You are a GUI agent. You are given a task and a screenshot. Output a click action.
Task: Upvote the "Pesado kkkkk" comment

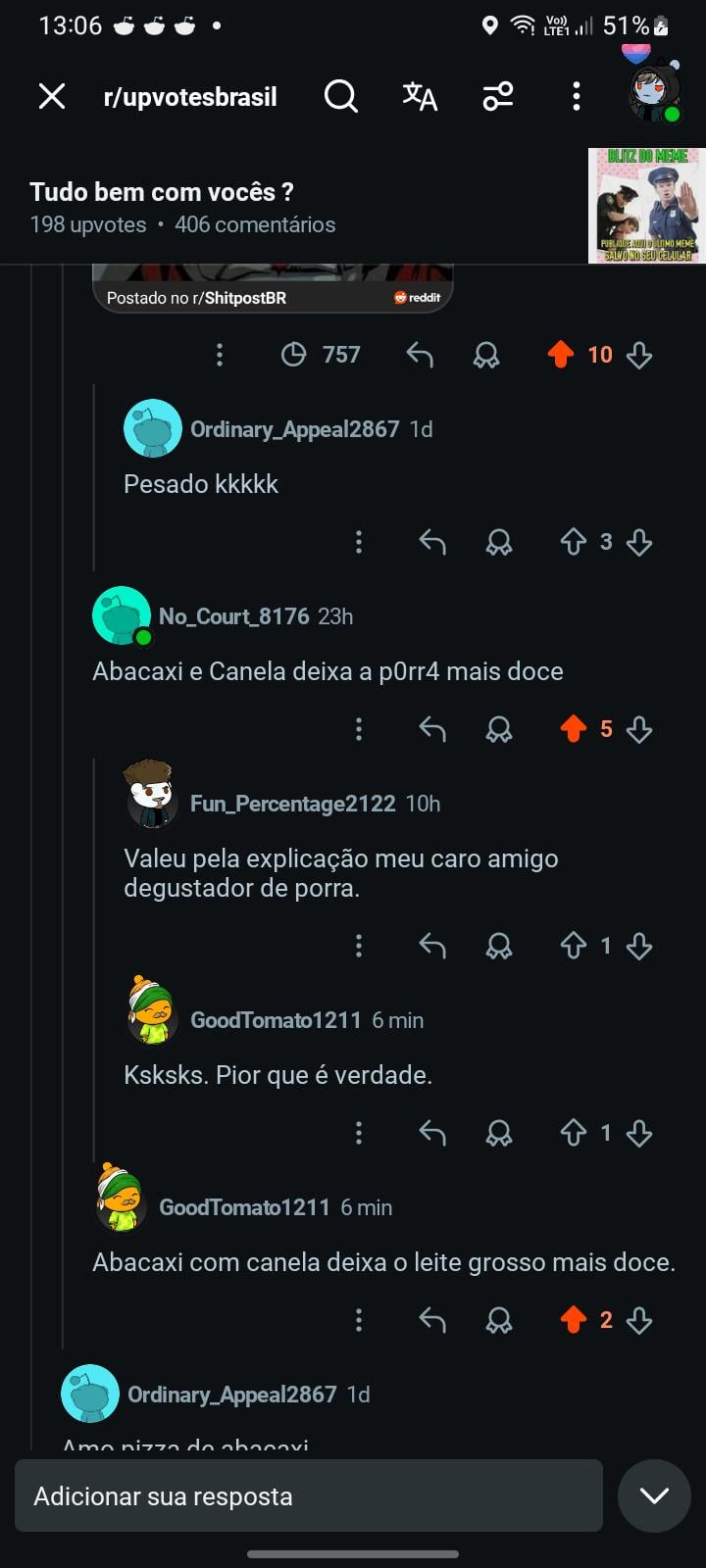[x=574, y=542]
